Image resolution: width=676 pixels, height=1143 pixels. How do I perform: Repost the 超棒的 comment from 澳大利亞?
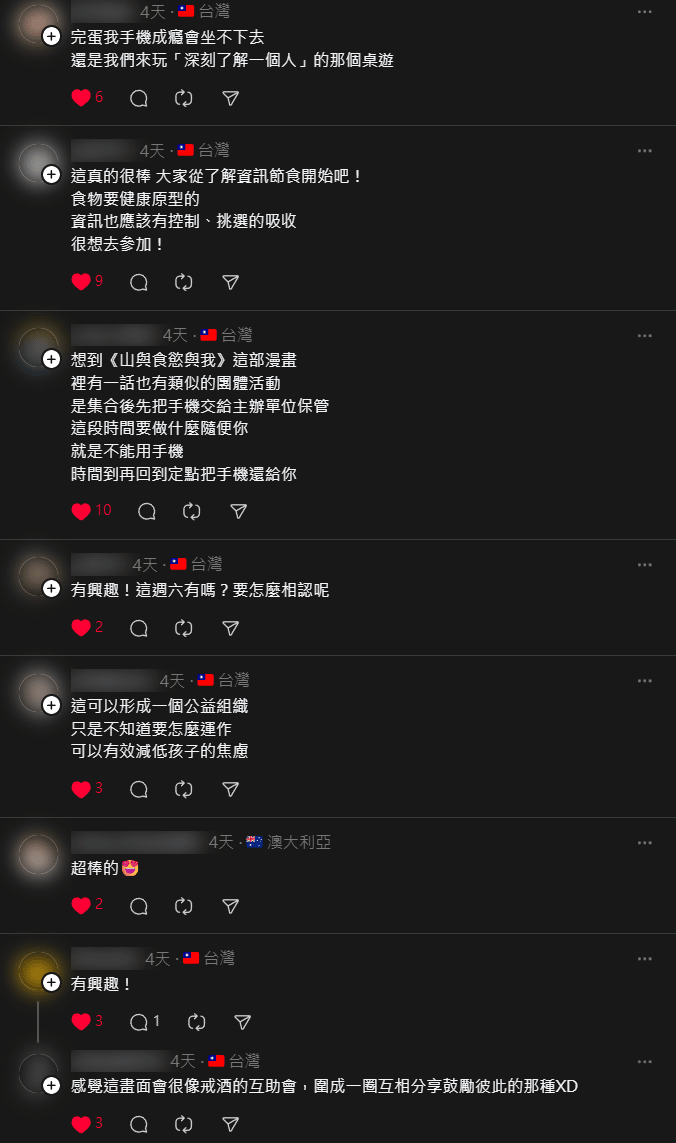(184, 906)
